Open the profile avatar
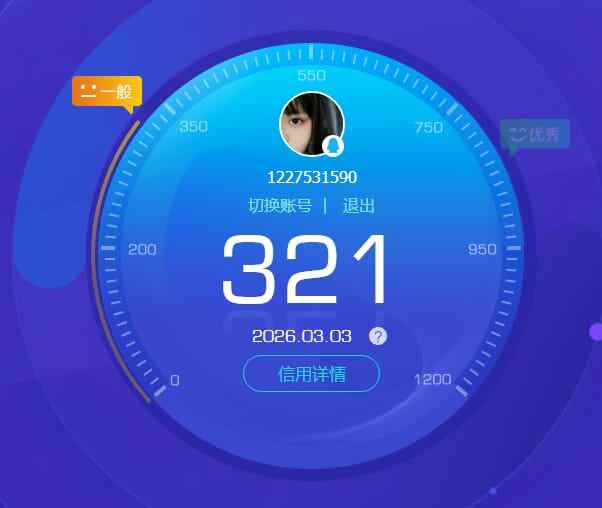 [311, 124]
